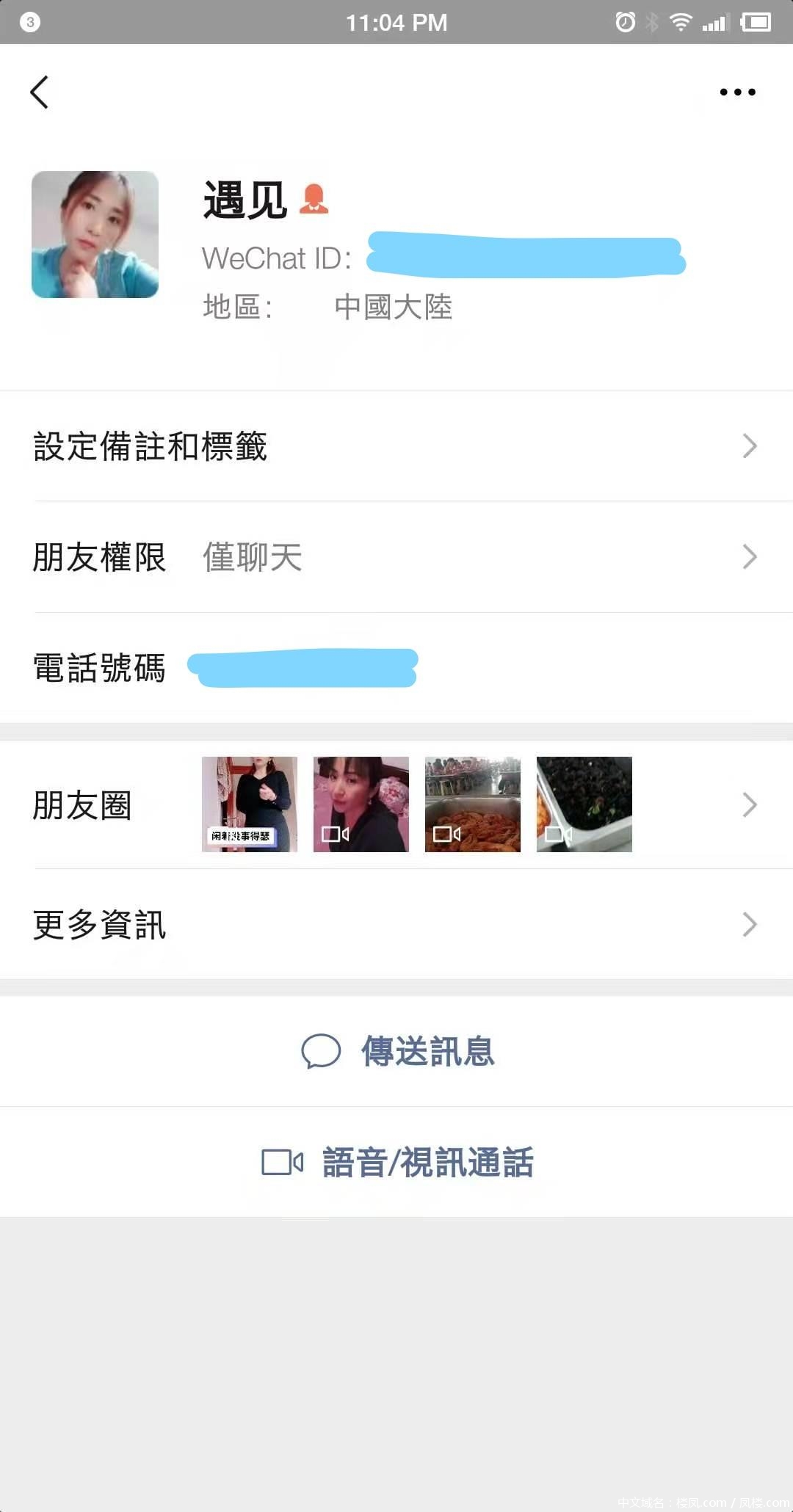
Task: Go back using the top-left arrow
Action: click(40, 92)
